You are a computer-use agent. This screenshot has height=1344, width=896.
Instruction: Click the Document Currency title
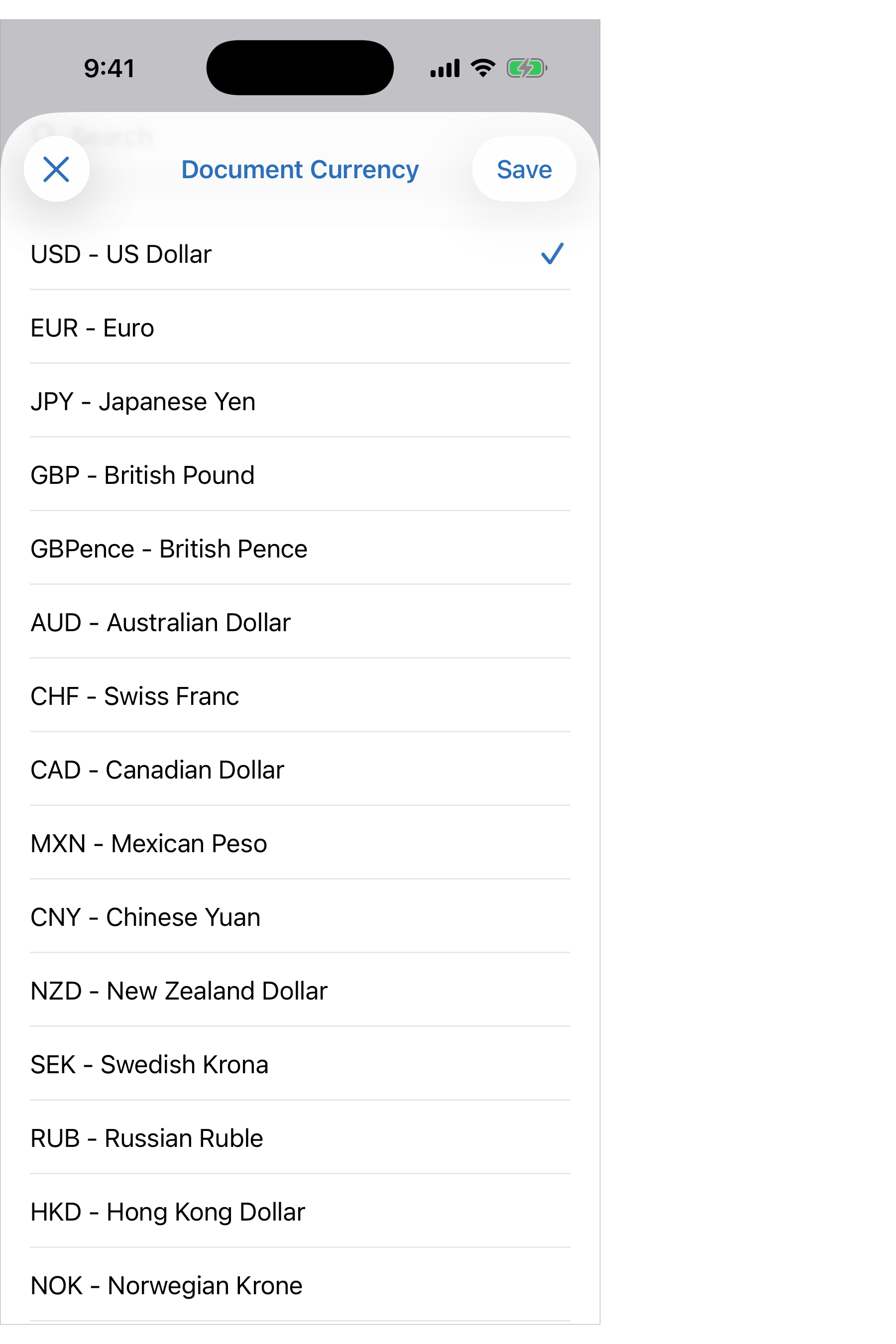(299, 169)
